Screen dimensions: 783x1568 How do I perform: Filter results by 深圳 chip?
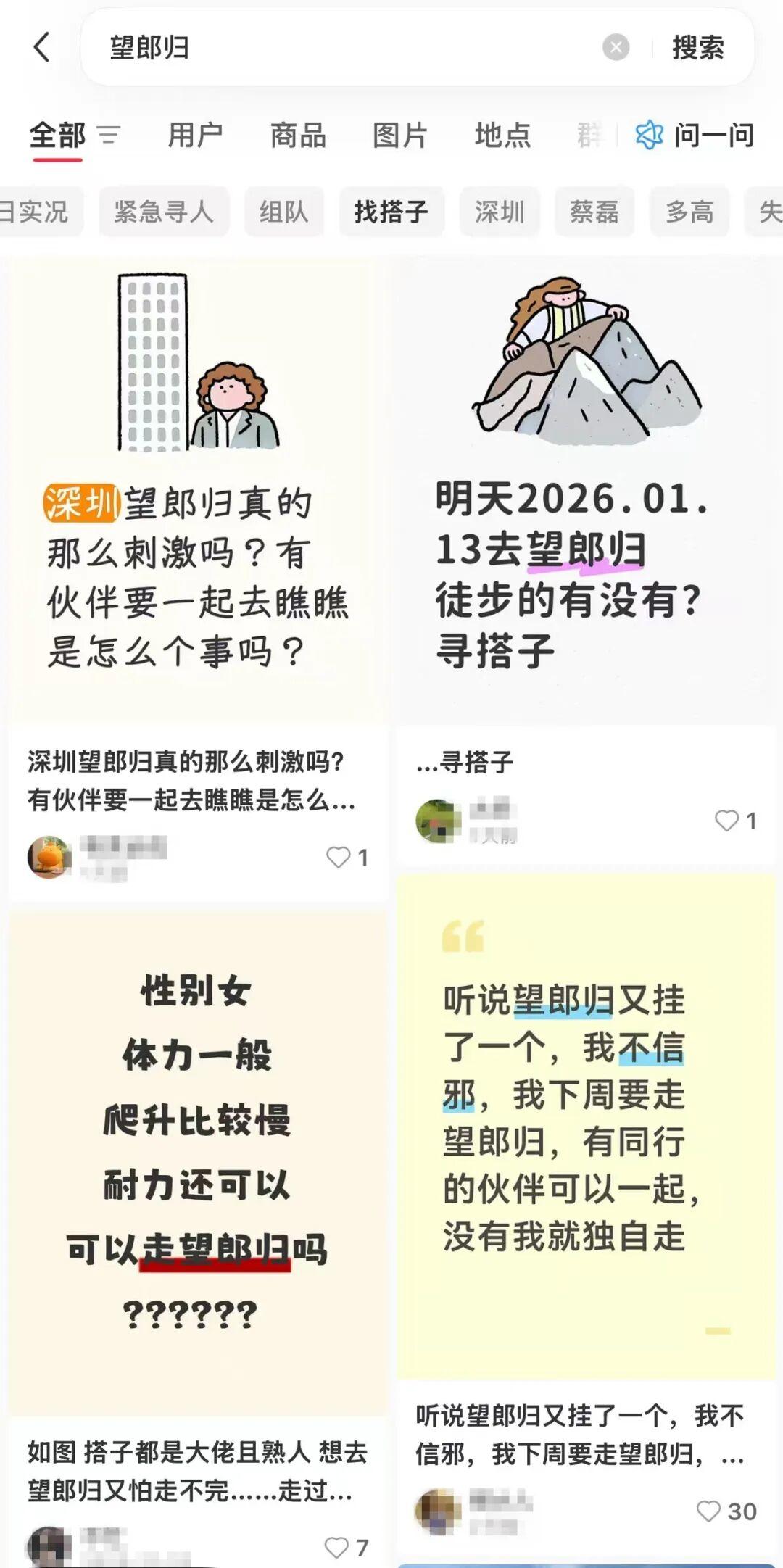pyautogui.click(x=500, y=212)
